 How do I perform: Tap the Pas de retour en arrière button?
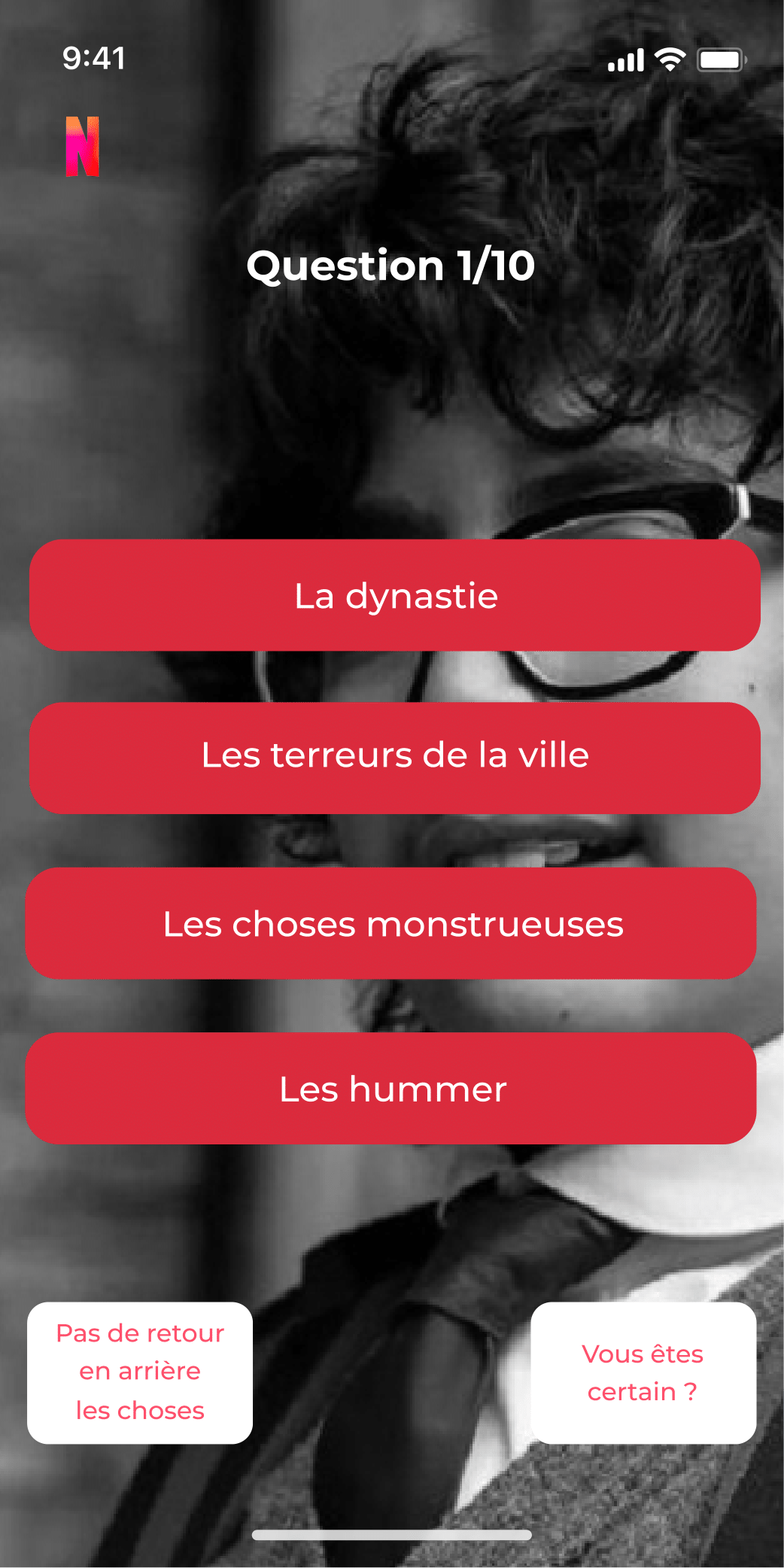[140, 1372]
